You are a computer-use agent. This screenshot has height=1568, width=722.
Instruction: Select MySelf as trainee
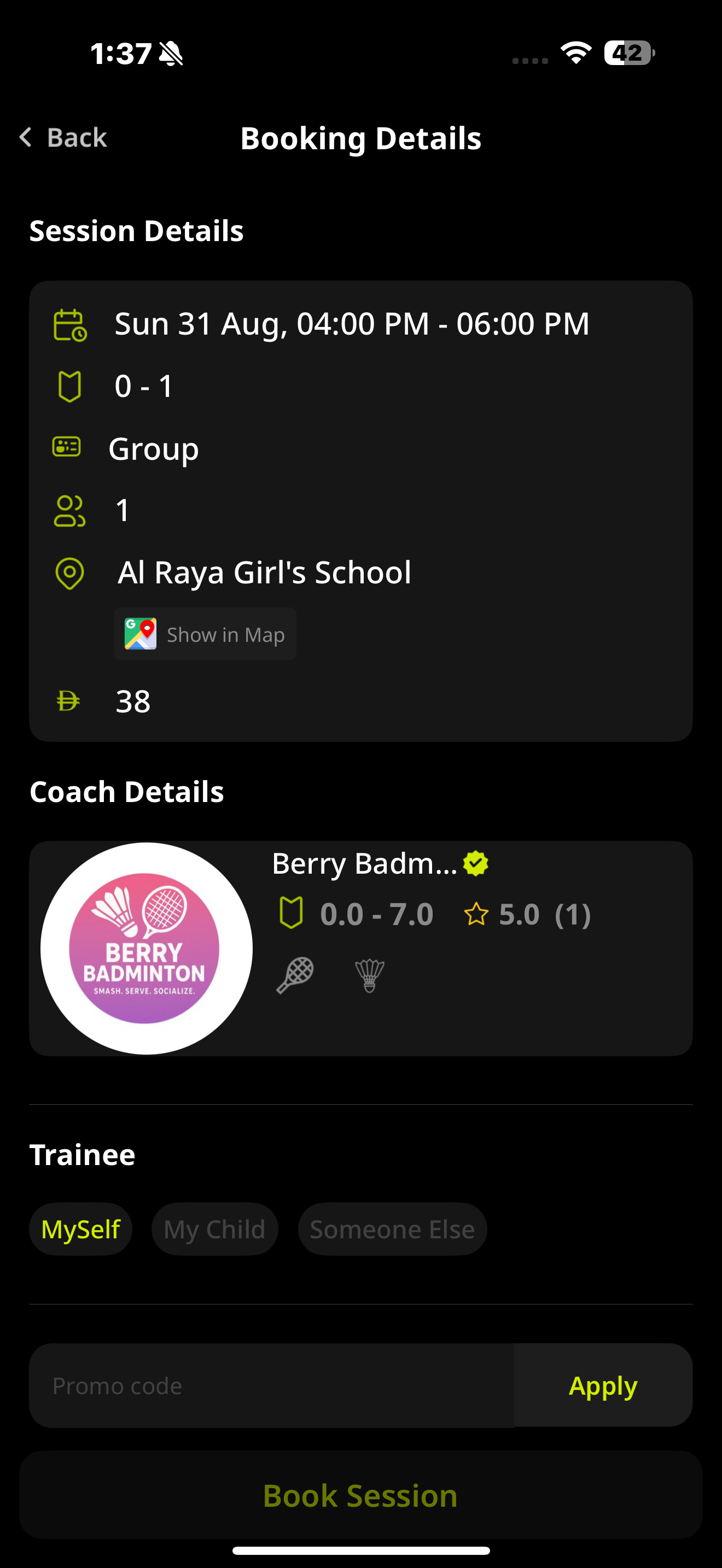(x=80, y=1229)
